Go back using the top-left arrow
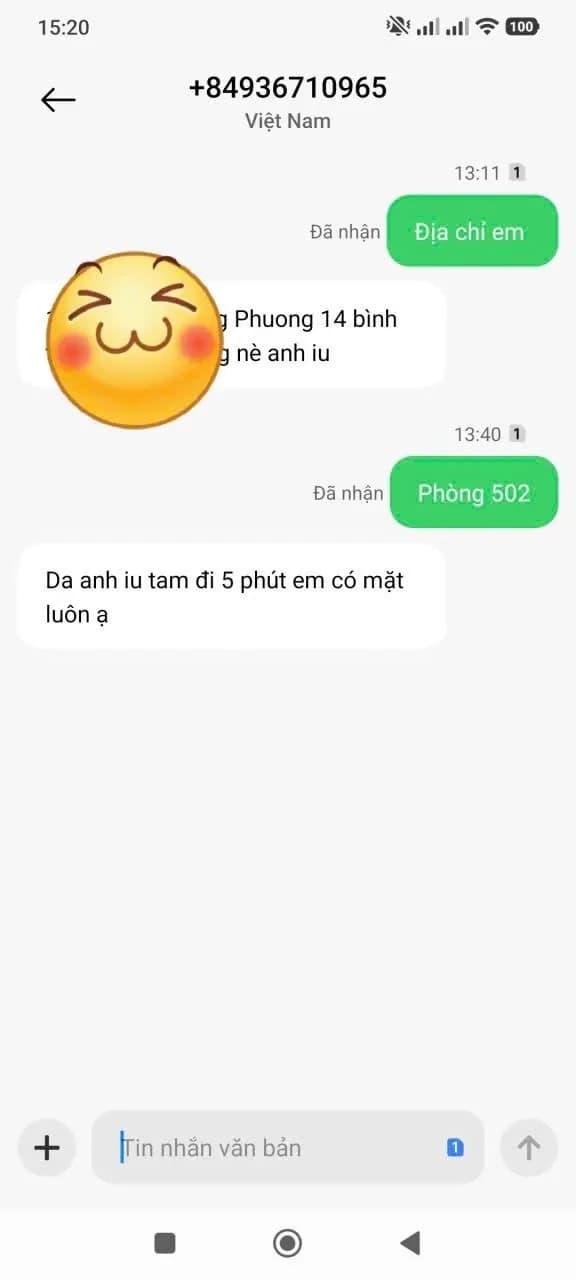The width and height of the screenshot is (576, 1280). [x=58, y=99]
